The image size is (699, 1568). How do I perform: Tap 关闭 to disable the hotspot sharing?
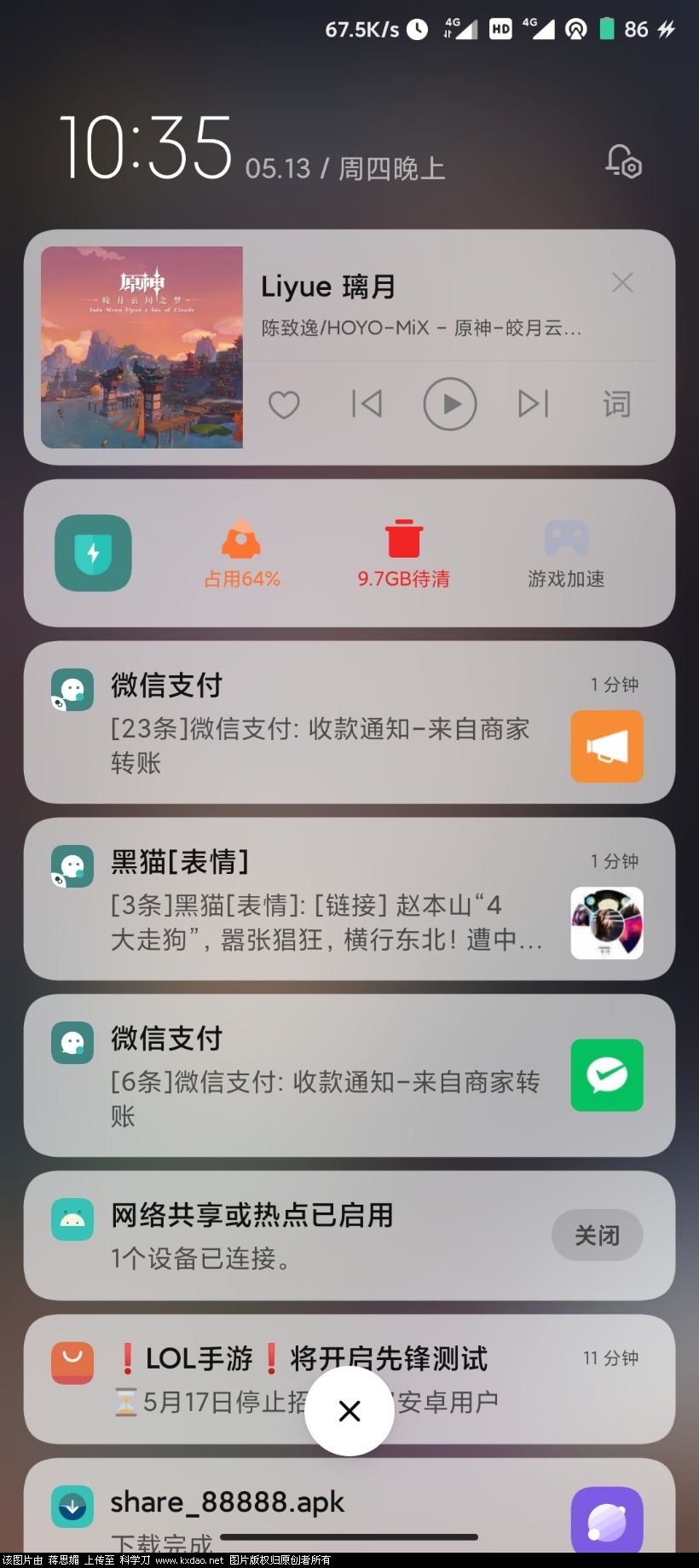tap(597, 1235)
